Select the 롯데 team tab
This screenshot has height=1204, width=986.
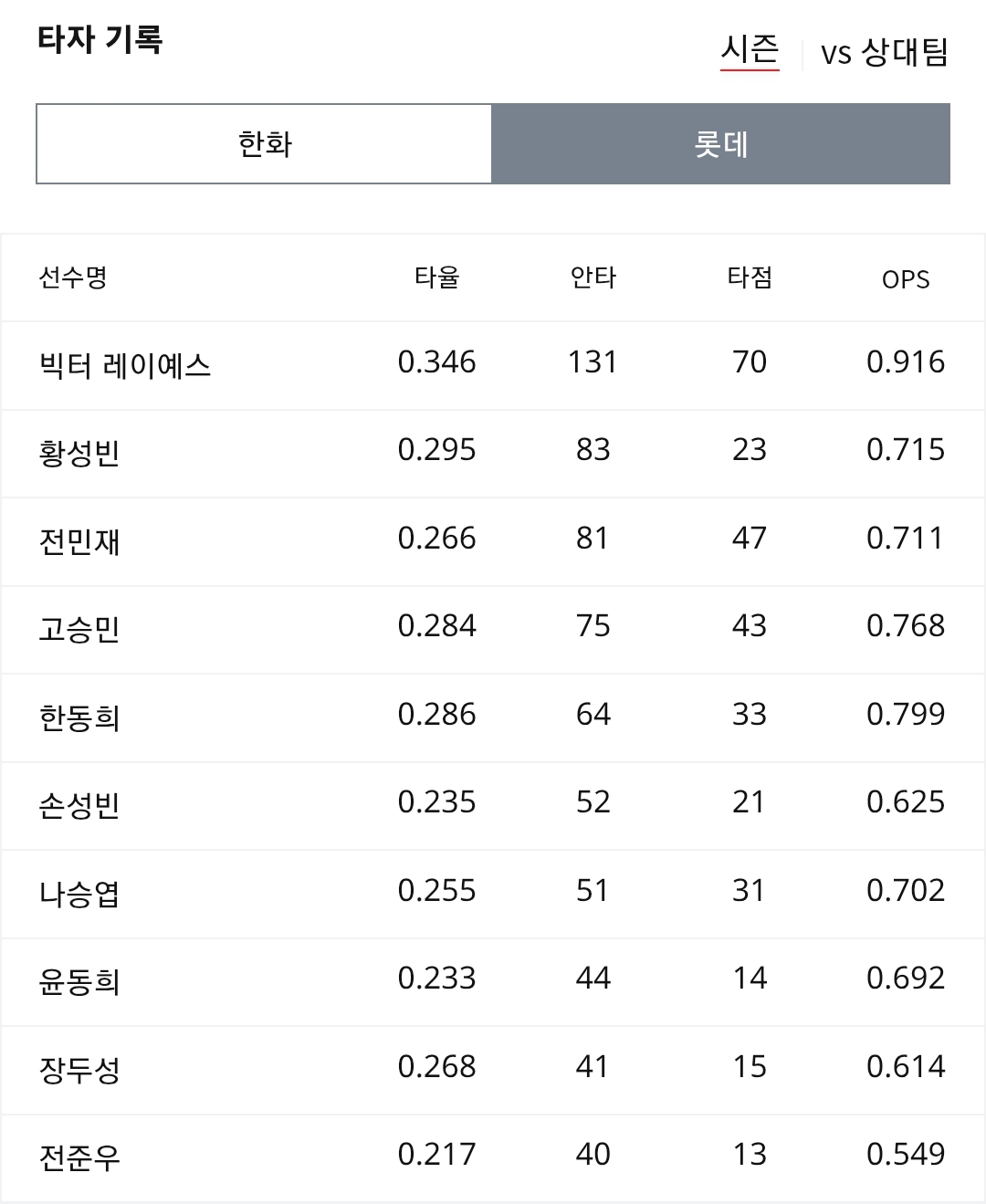click(721, 143)
